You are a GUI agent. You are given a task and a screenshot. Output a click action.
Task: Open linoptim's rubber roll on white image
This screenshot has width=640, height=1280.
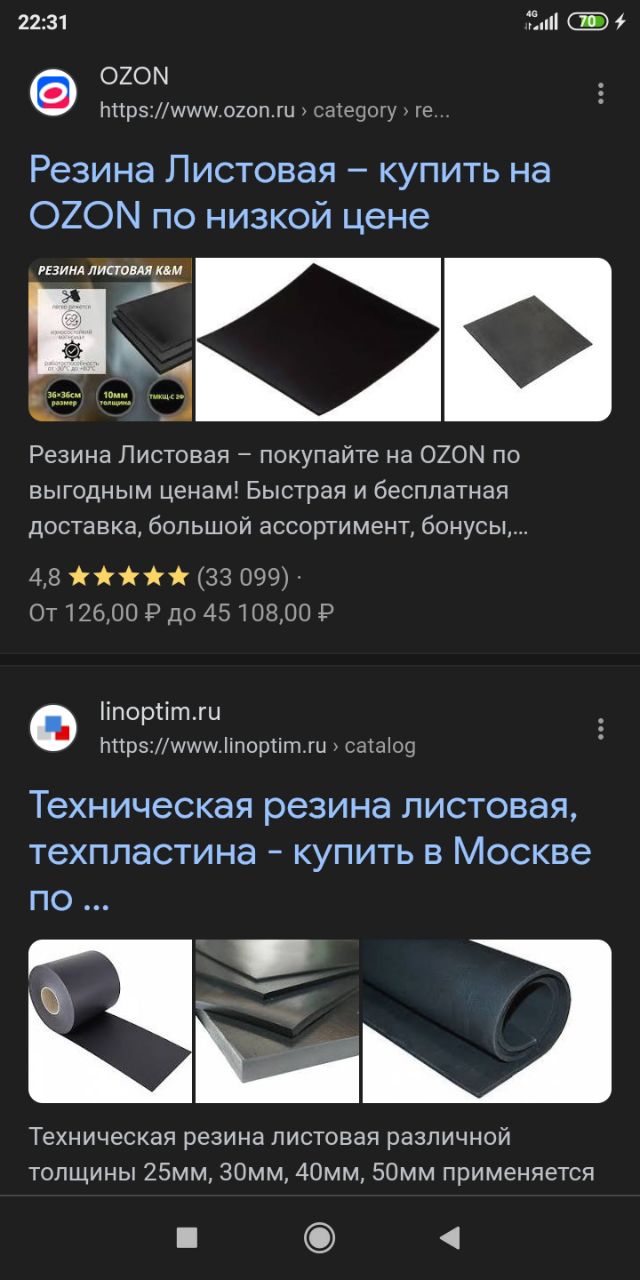pyautogui.click(x=110, y=1021)
